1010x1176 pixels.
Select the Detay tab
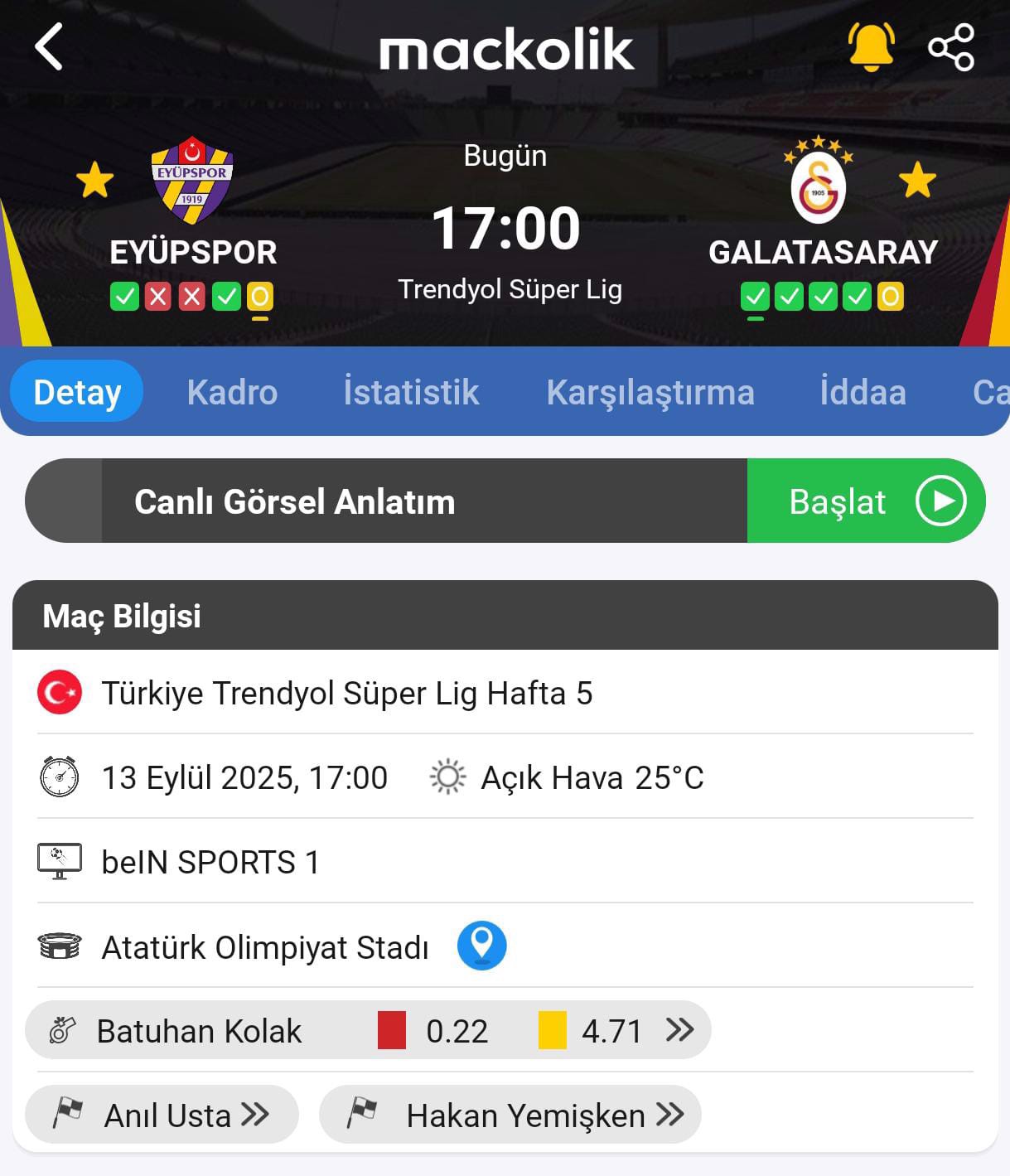point(77,392)
